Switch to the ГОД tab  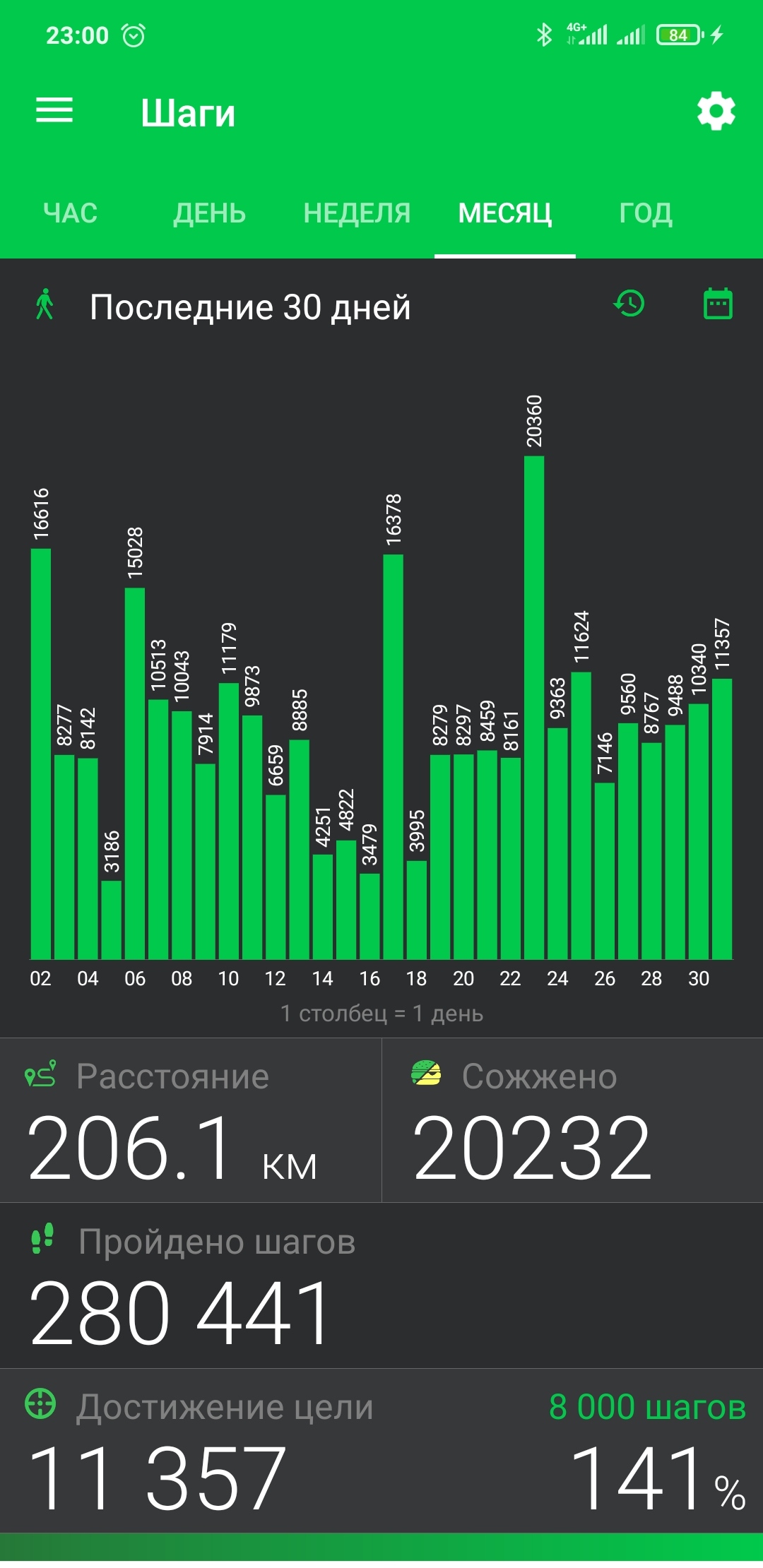click(646, 213)
